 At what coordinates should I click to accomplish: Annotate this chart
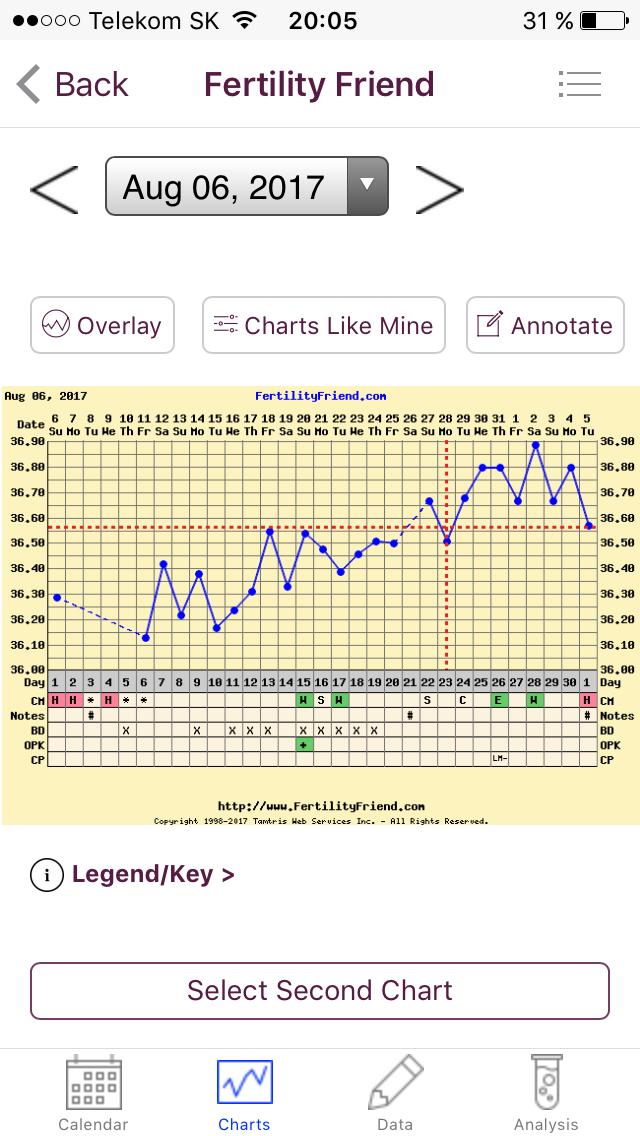point(545,325)
